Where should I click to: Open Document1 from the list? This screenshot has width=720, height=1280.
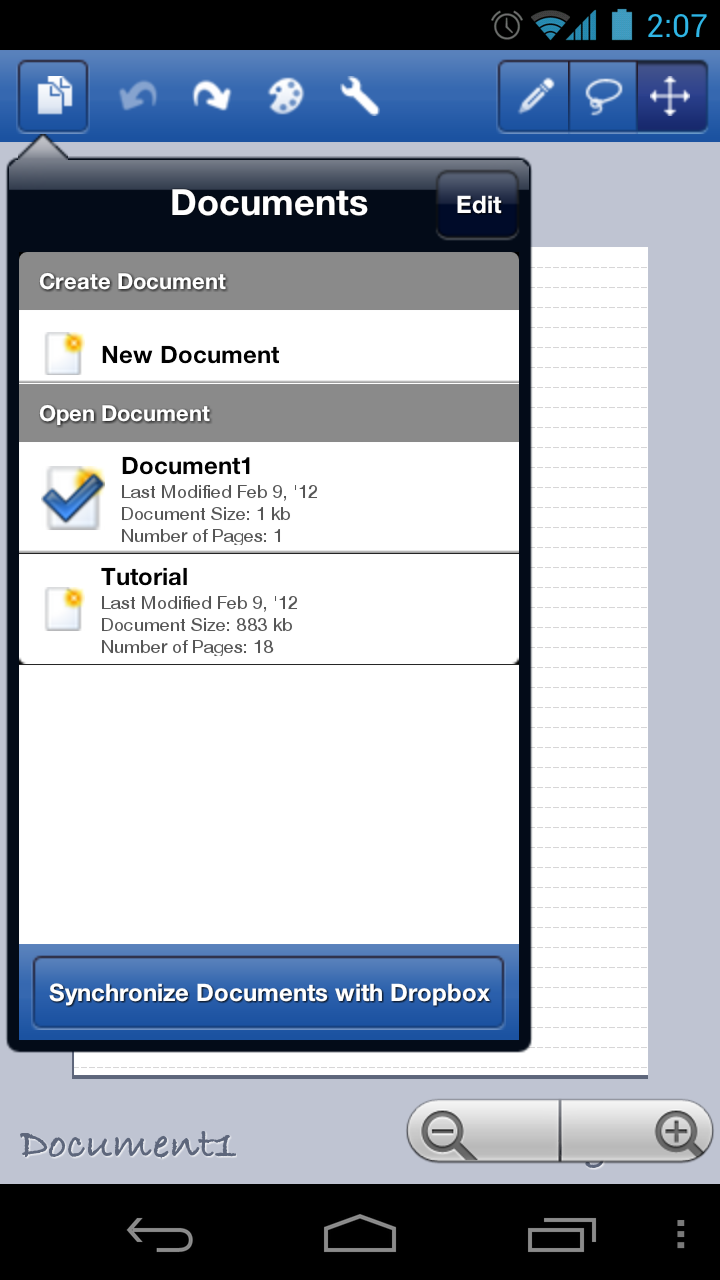(x=269, y=498)
